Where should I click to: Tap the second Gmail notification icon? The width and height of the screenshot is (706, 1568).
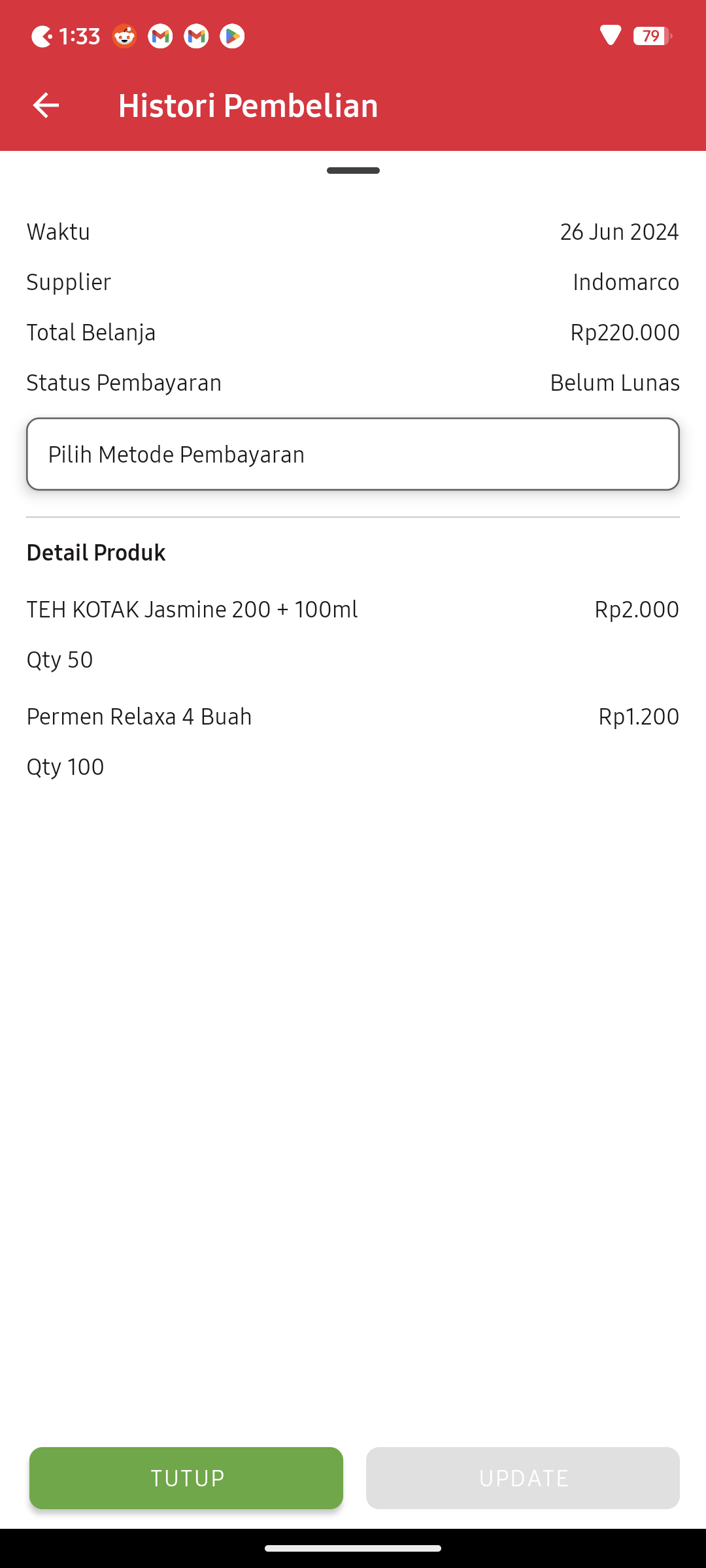(195, 36)
